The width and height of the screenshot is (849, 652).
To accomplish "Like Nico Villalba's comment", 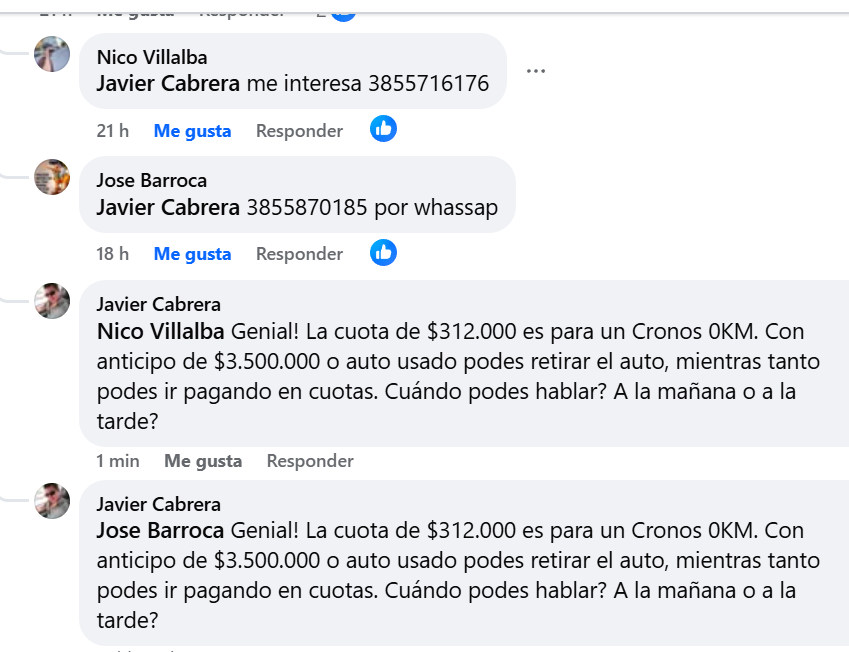I will click(192, 131).
